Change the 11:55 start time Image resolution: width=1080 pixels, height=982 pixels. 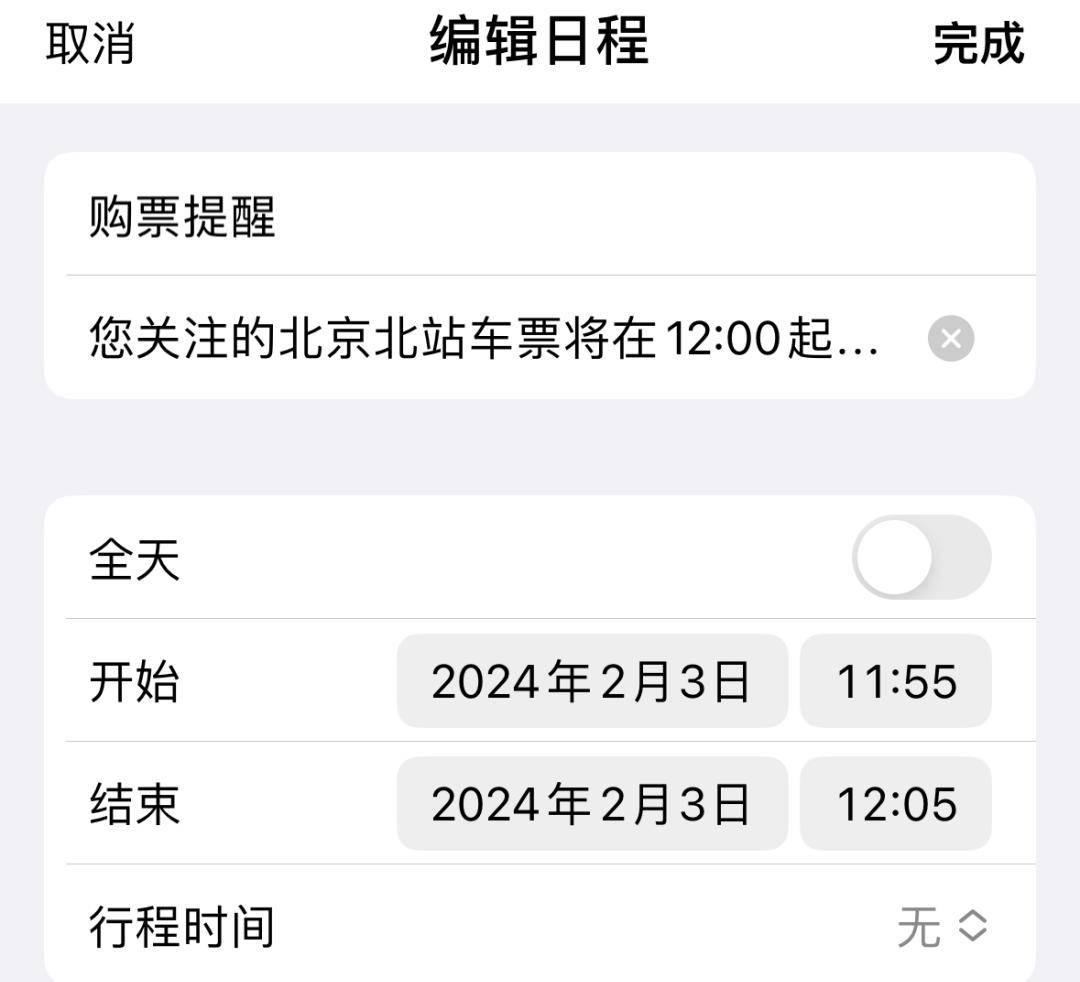point(896,681)
